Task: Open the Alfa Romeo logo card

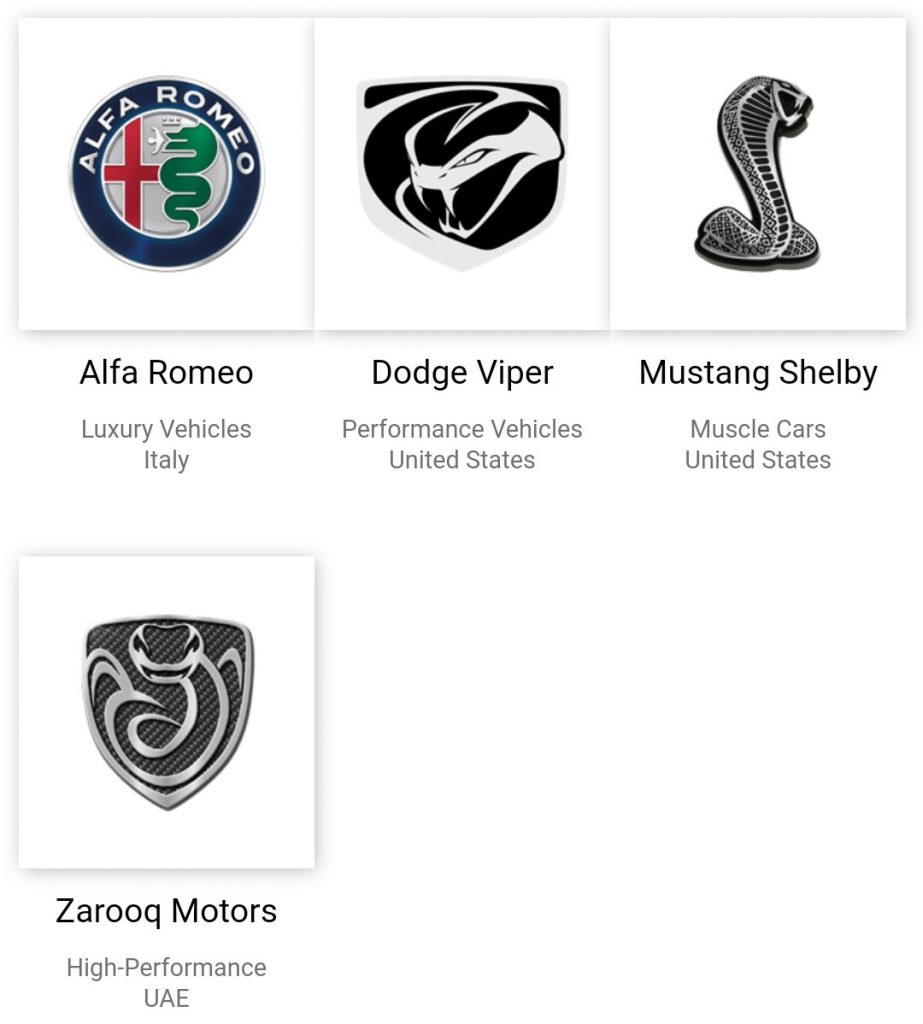Action: tap(166, 175)
